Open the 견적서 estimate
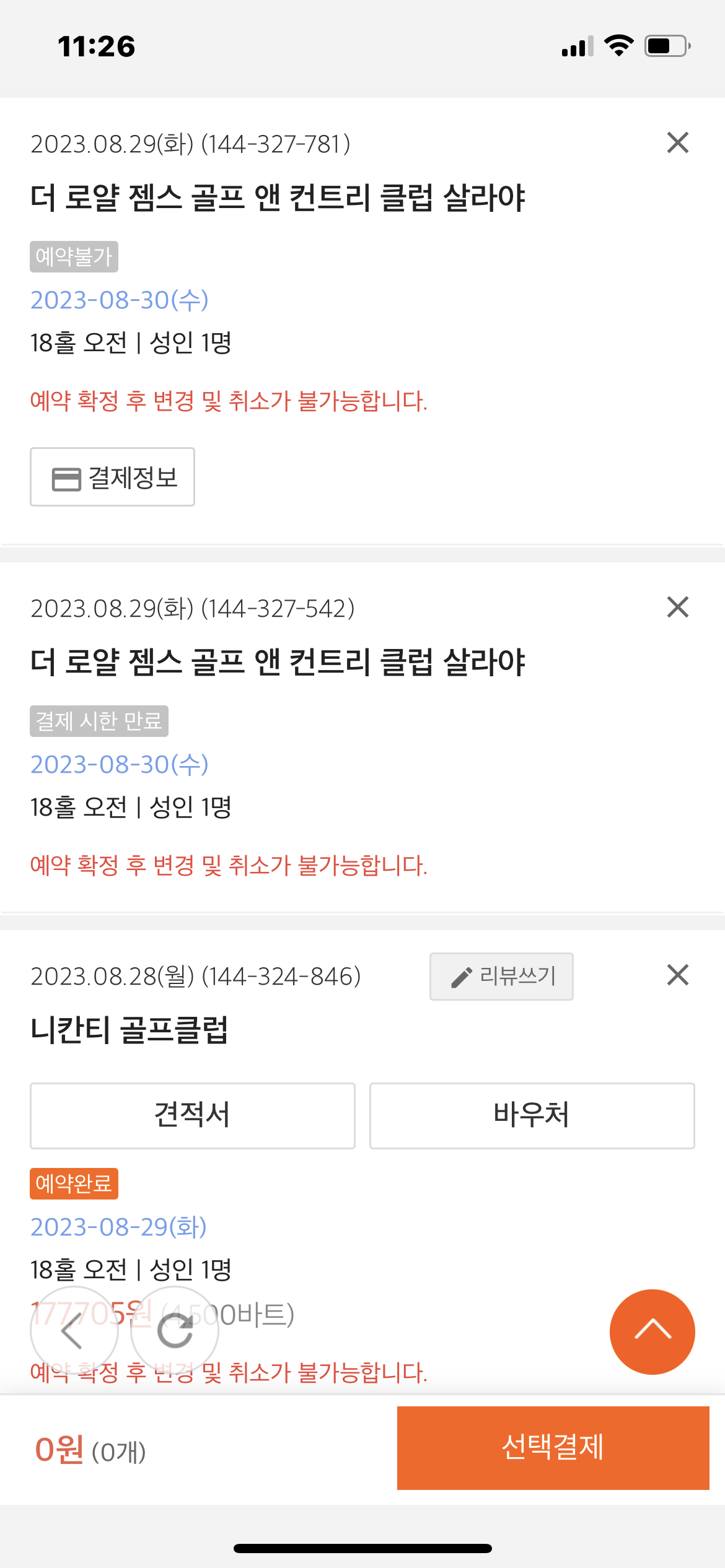 [193, 1116]
